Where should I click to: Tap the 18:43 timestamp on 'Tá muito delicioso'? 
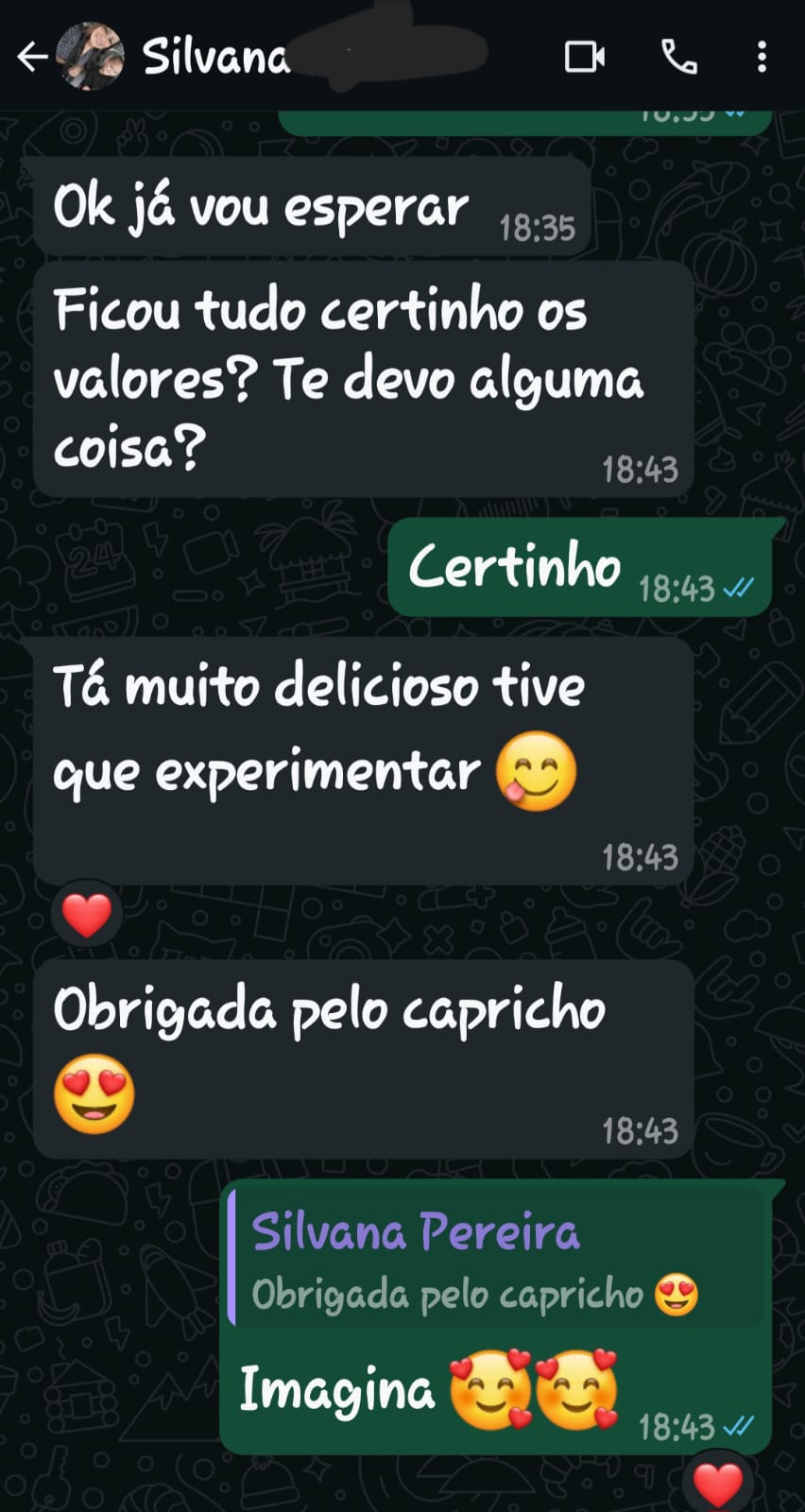pyautogui.click(x=640, y=856)
